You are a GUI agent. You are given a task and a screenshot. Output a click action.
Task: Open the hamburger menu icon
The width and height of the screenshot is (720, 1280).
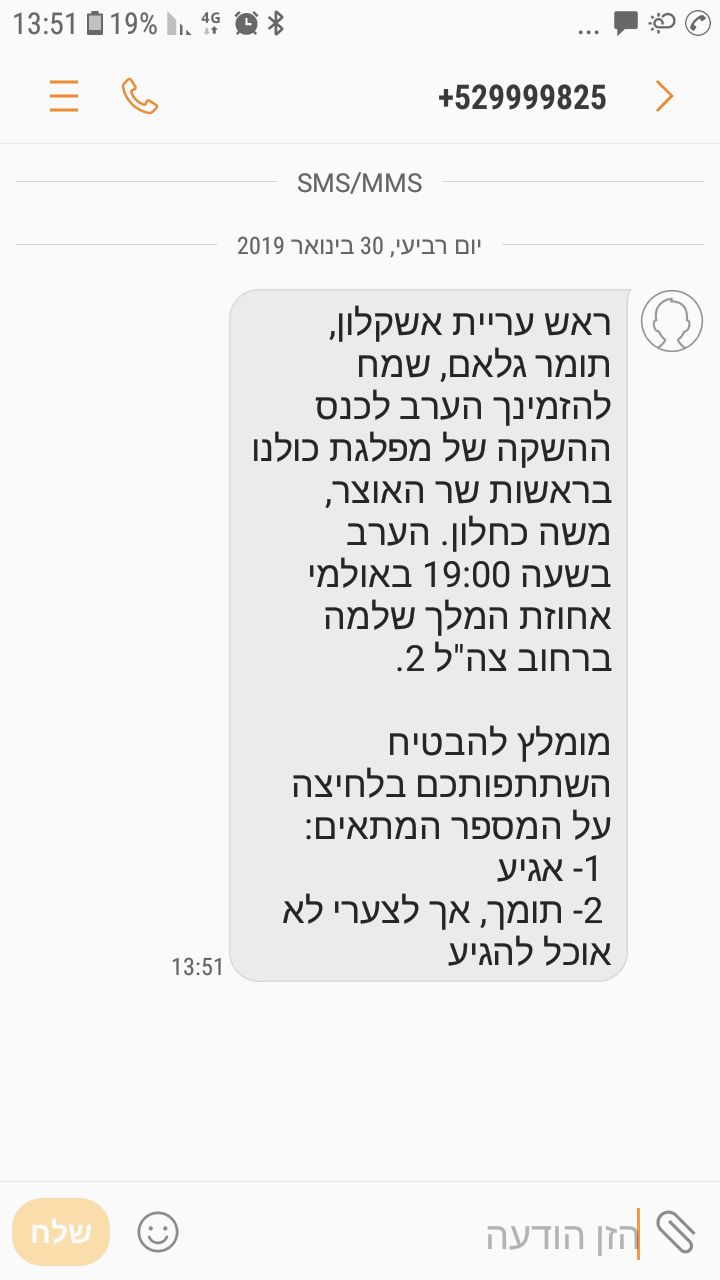click(64, 96)
